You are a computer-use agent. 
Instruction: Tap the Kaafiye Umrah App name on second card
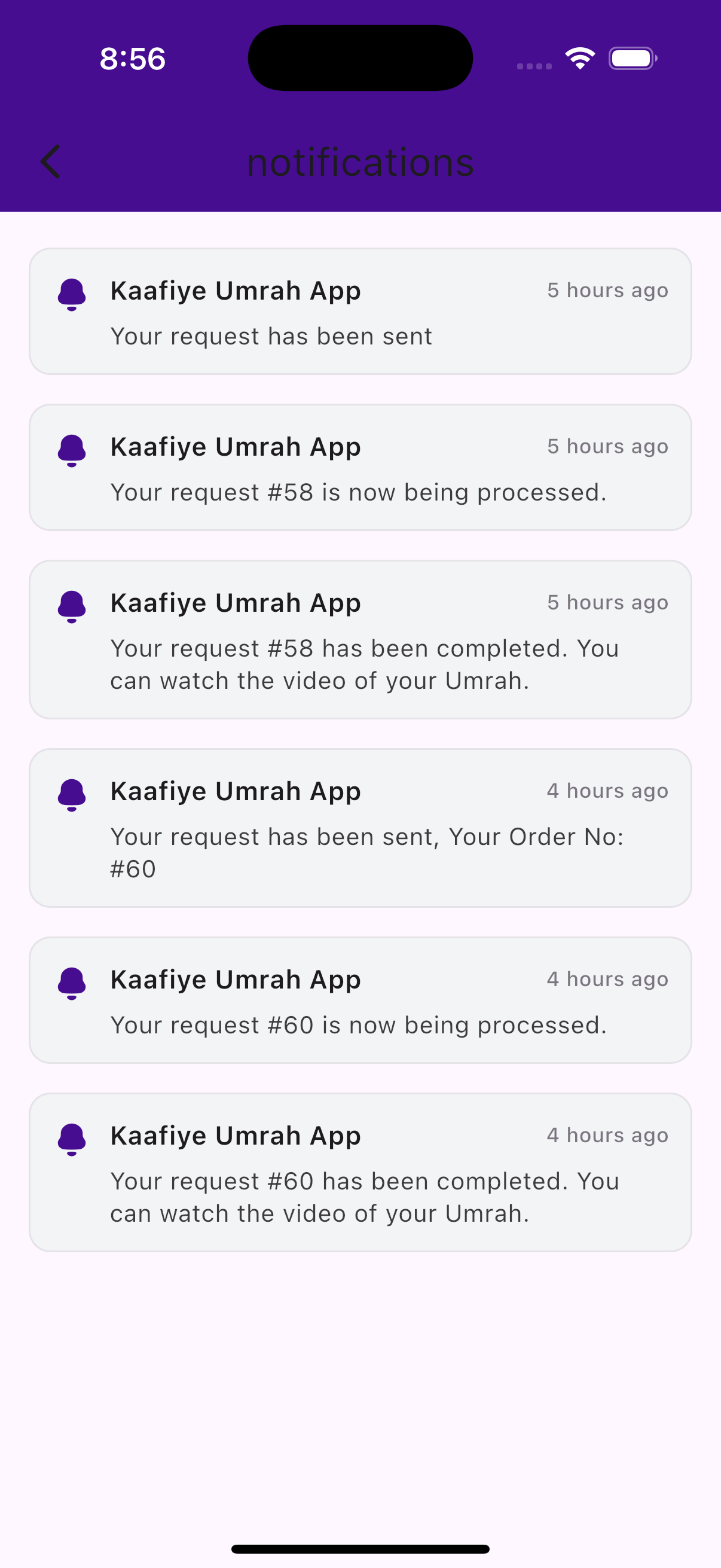236,446
